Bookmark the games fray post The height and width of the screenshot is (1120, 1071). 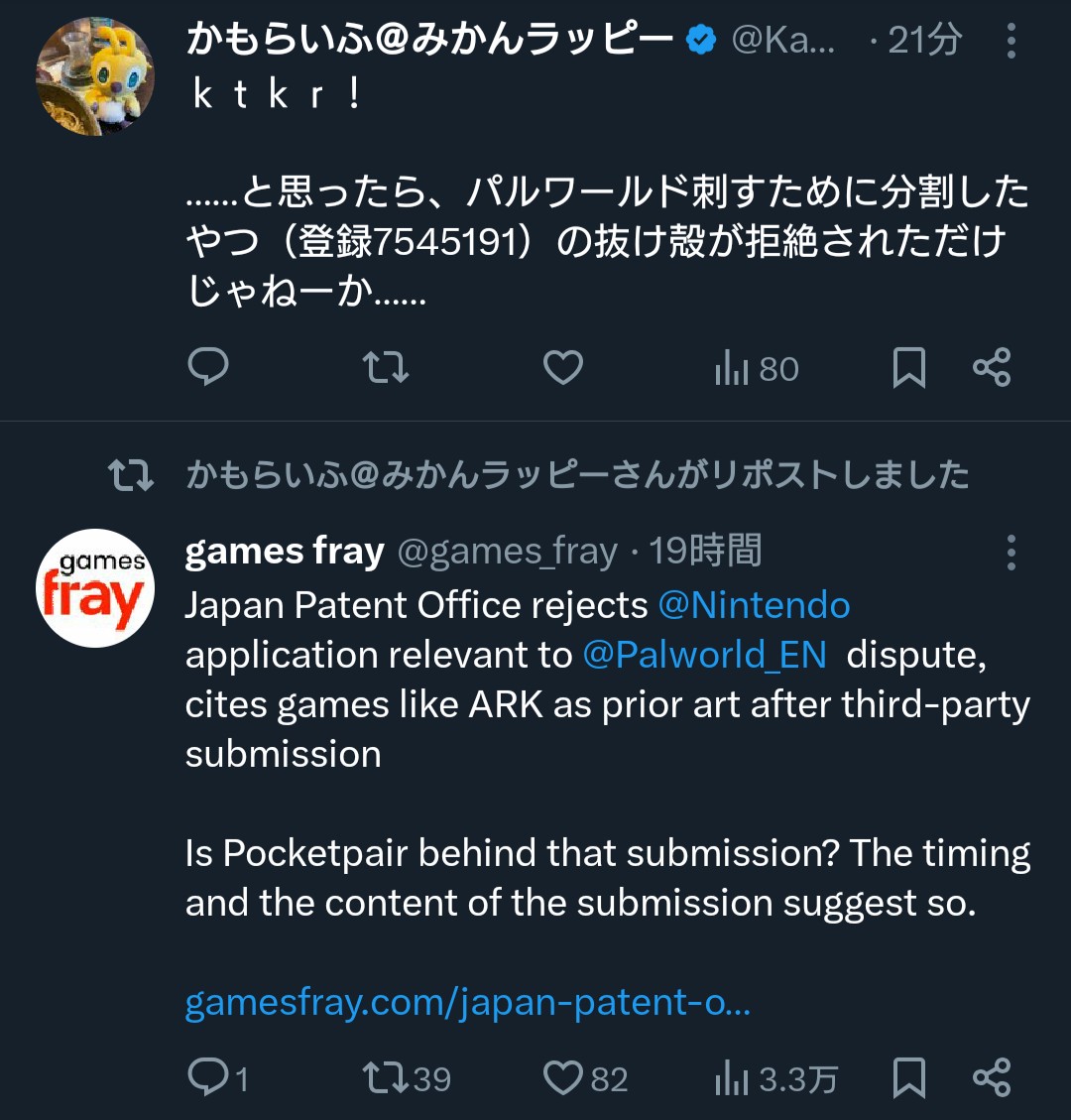coord(908,1078)
